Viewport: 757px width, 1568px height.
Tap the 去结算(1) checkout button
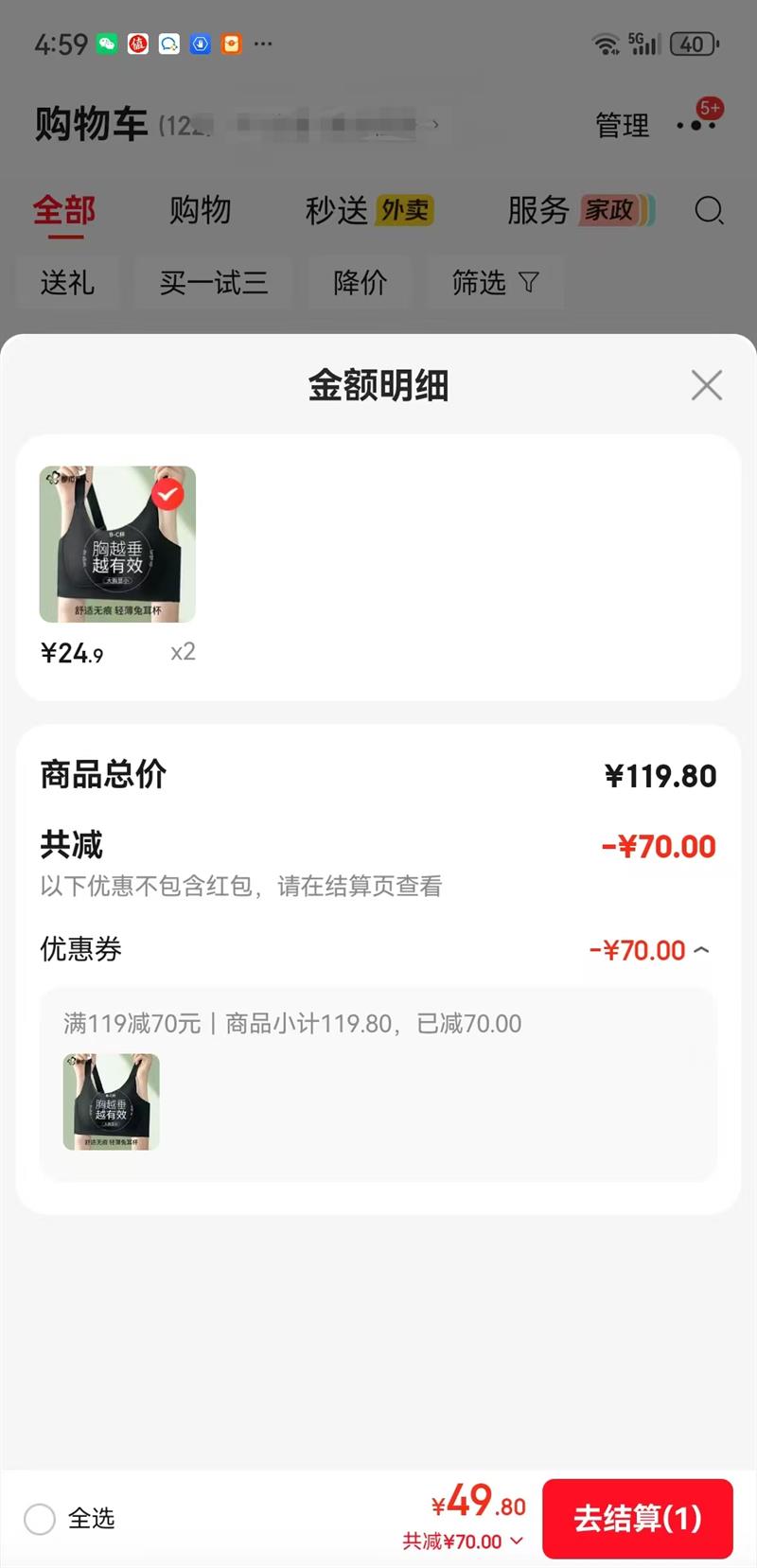coord(638,1518)
